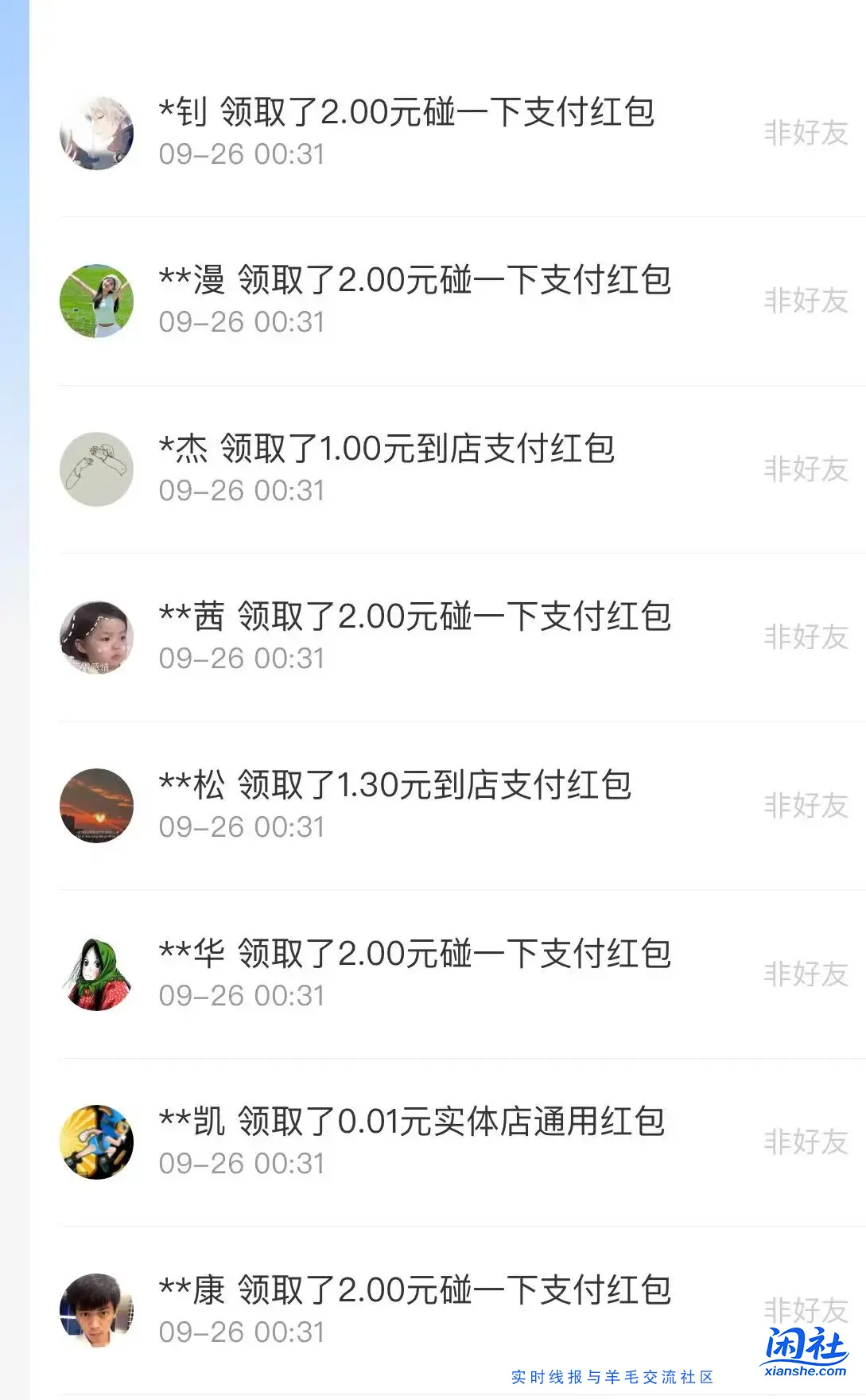Select the row for **漫

(x=414, y=300)
